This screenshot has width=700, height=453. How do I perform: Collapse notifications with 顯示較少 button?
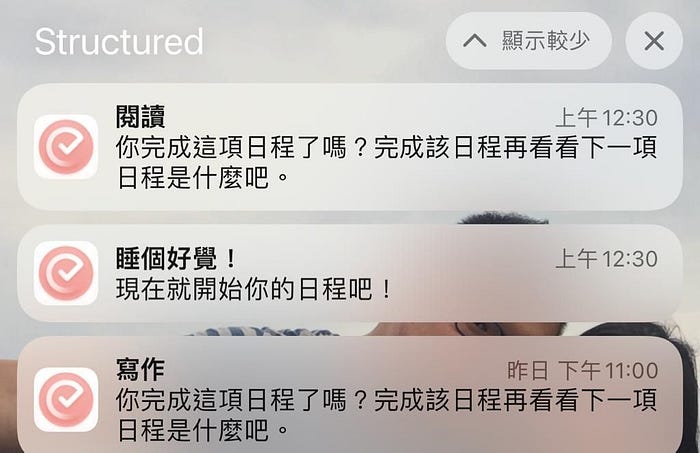pyautogui.click(x=528, y=41)
